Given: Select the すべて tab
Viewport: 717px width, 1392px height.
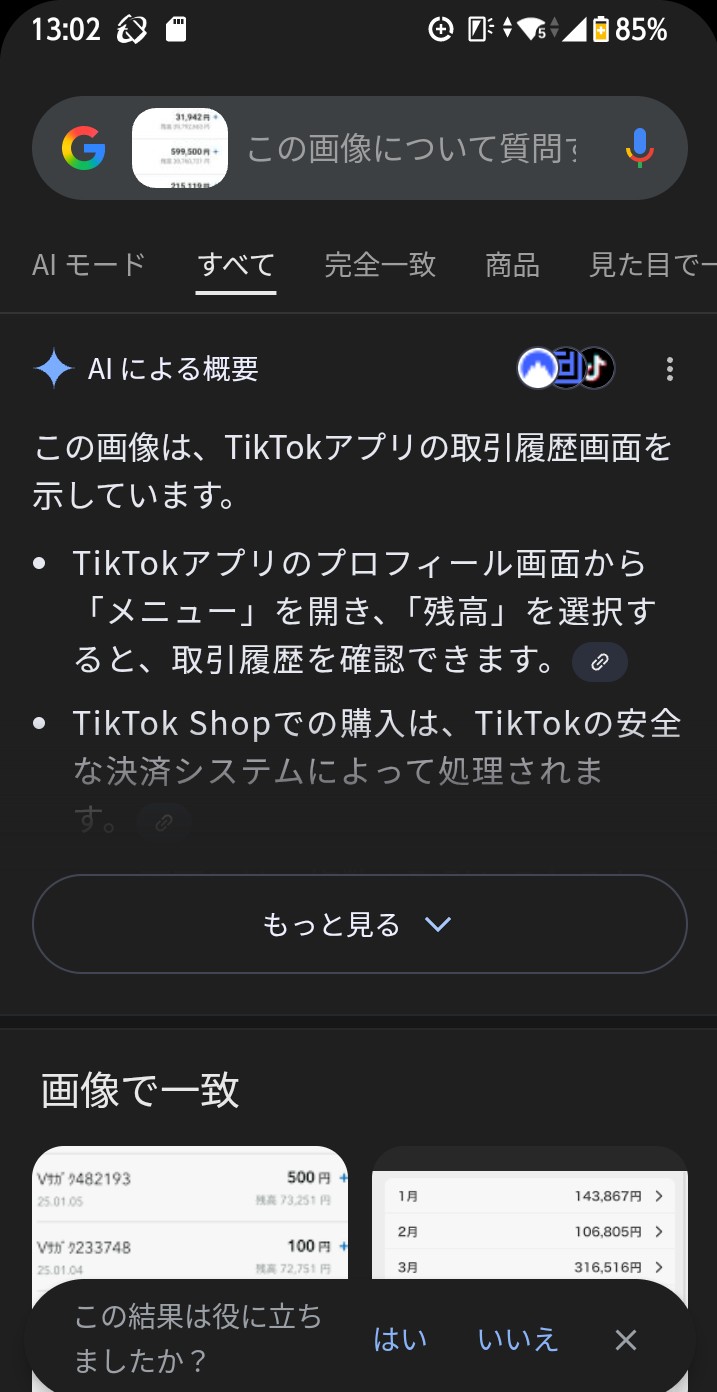Looking at the screenshot, I should (x=236, y=265).
